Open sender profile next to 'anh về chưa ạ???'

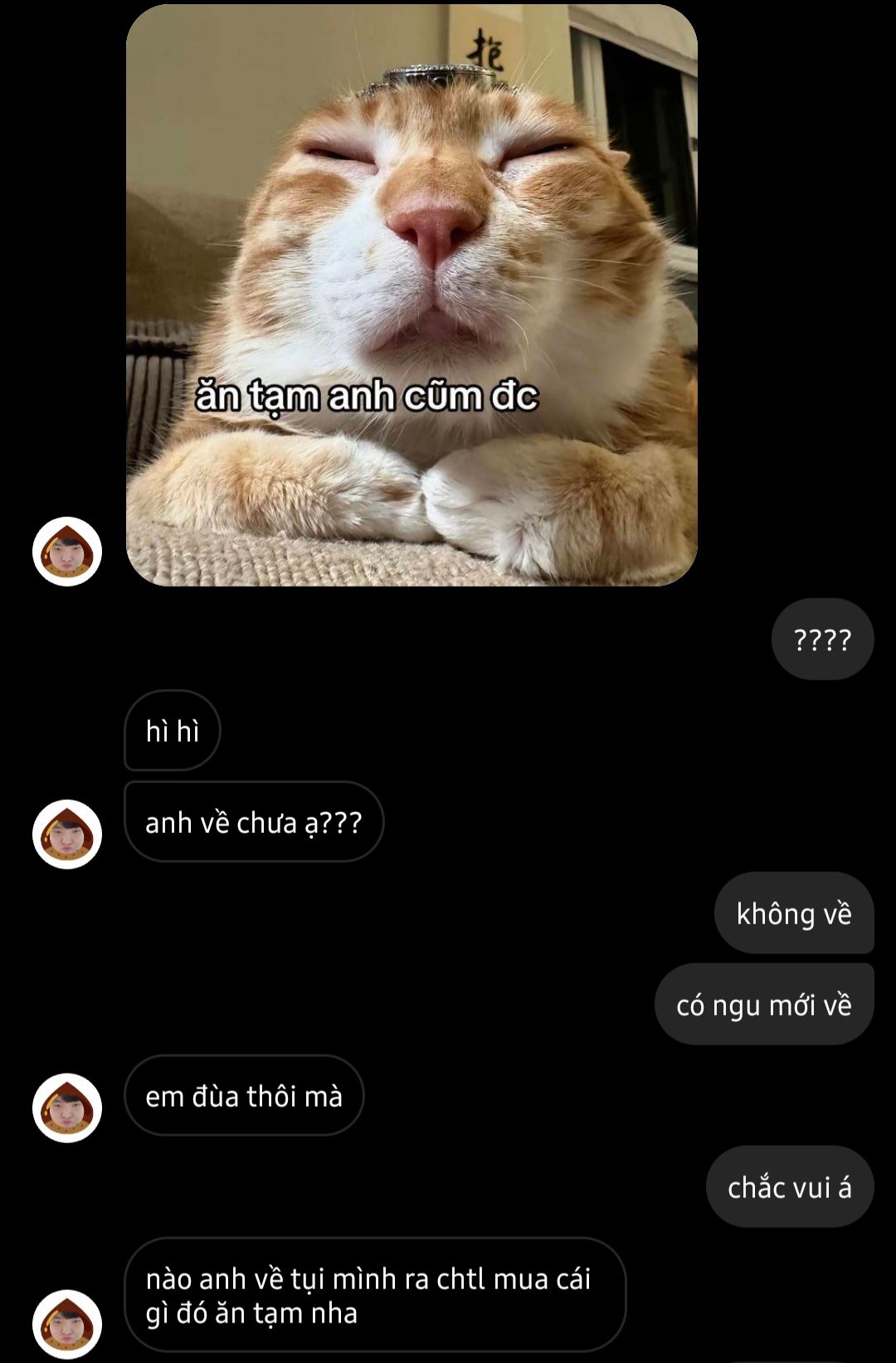pos(67,835)
